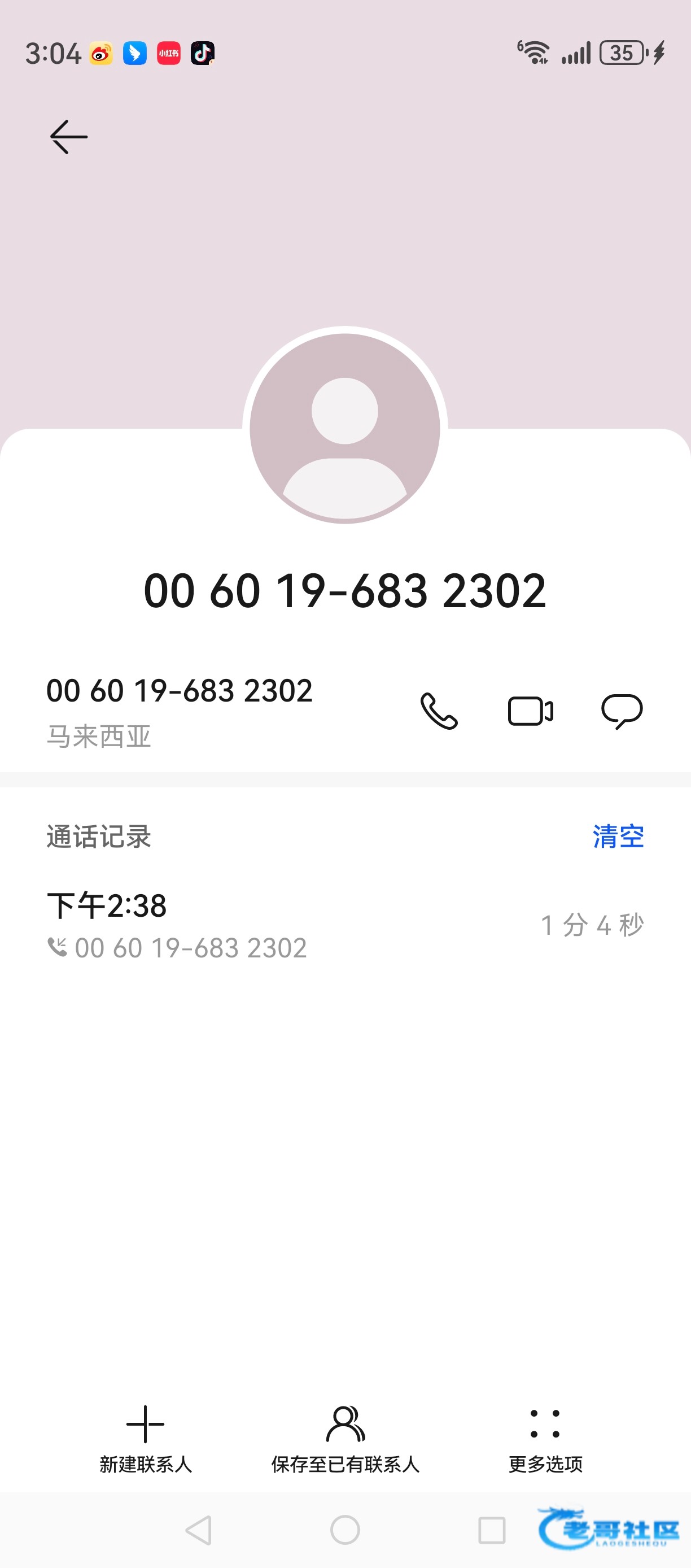Go back using the top arrow
Screen dimensions: 691x1568
click(x=68, y=137)
